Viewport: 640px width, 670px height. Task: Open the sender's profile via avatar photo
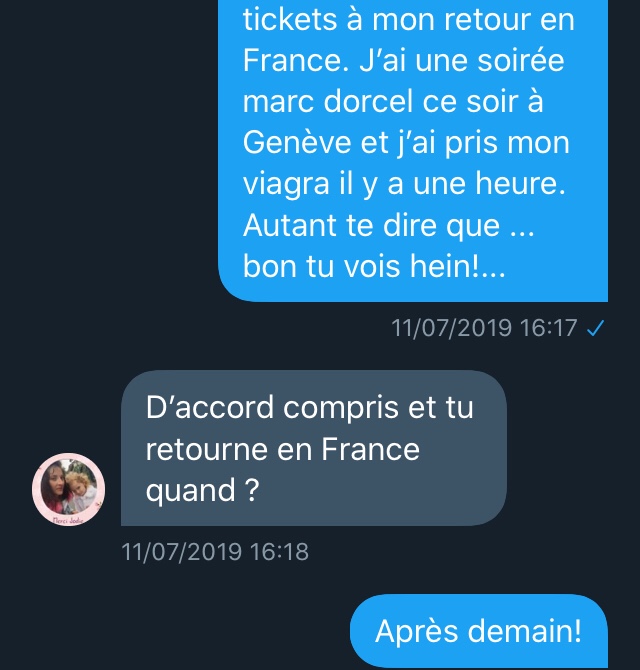(x=68, y=489)
